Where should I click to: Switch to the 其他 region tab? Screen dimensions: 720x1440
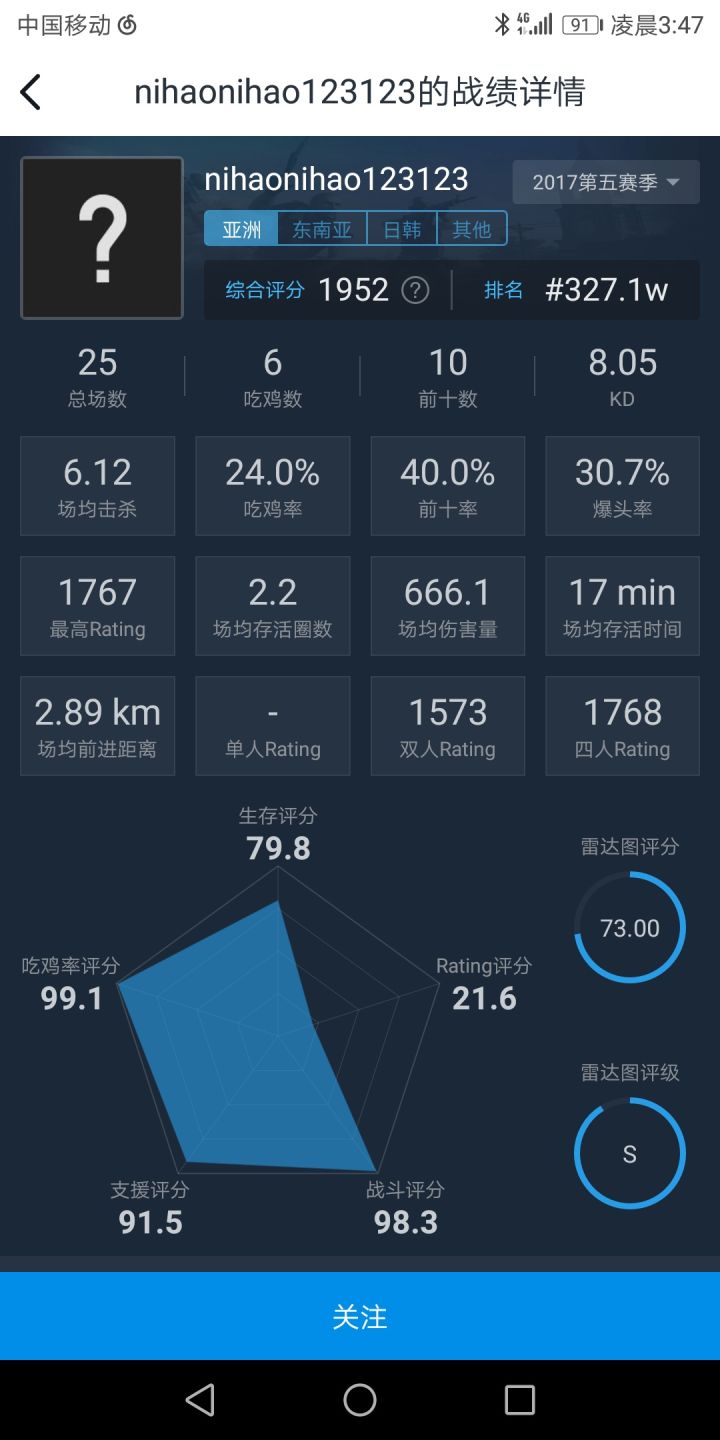coord(472,229)
